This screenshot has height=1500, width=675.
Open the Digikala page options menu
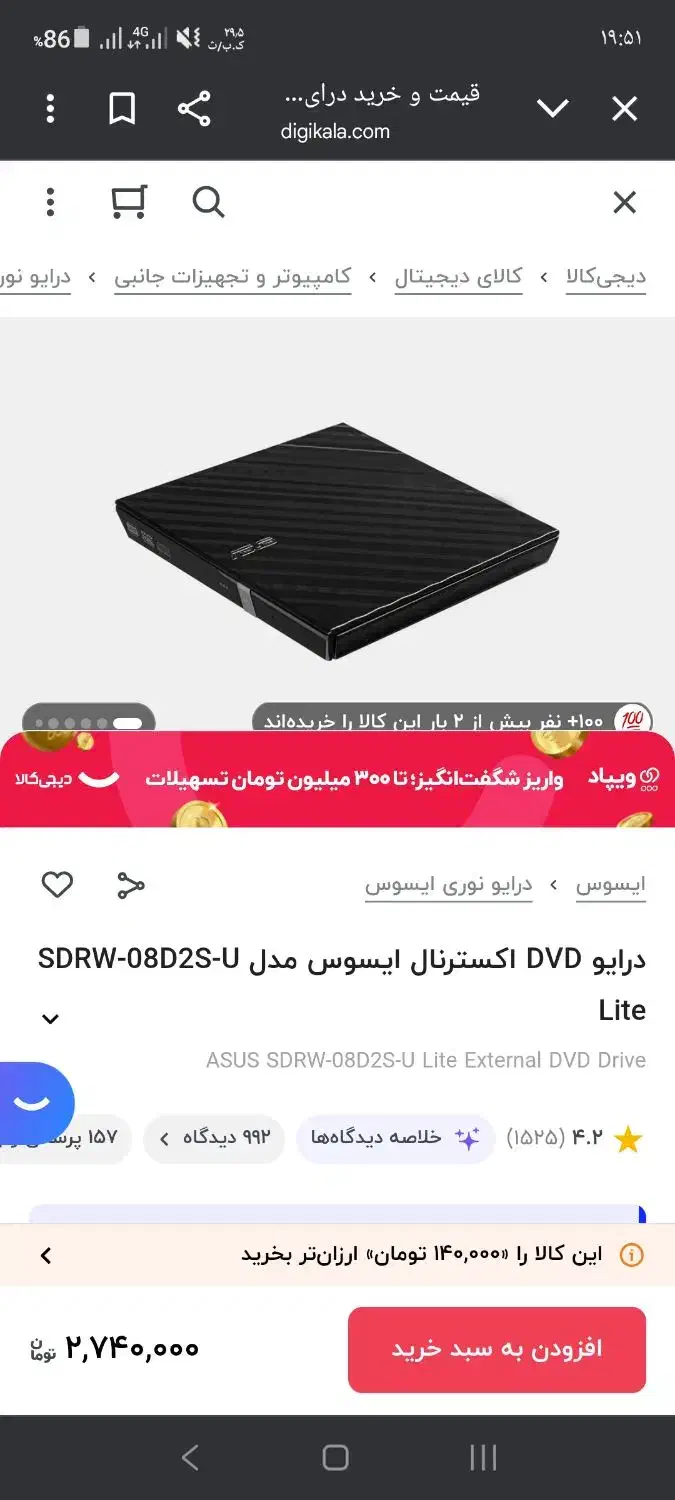click(50, 202)
